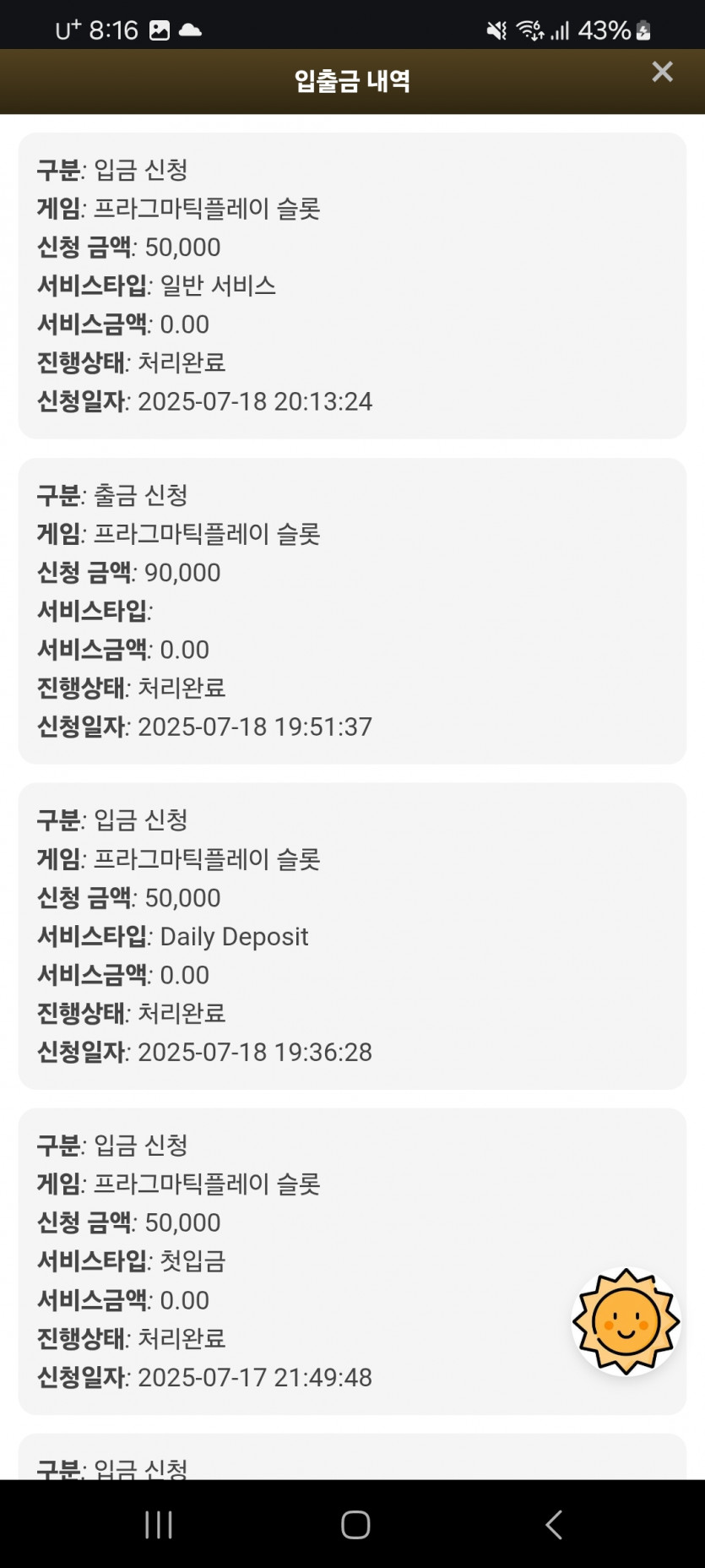Screen dimensions: 705x1568
Task: Open recent apps from the navigation bar
Action: pos(159,1525)
